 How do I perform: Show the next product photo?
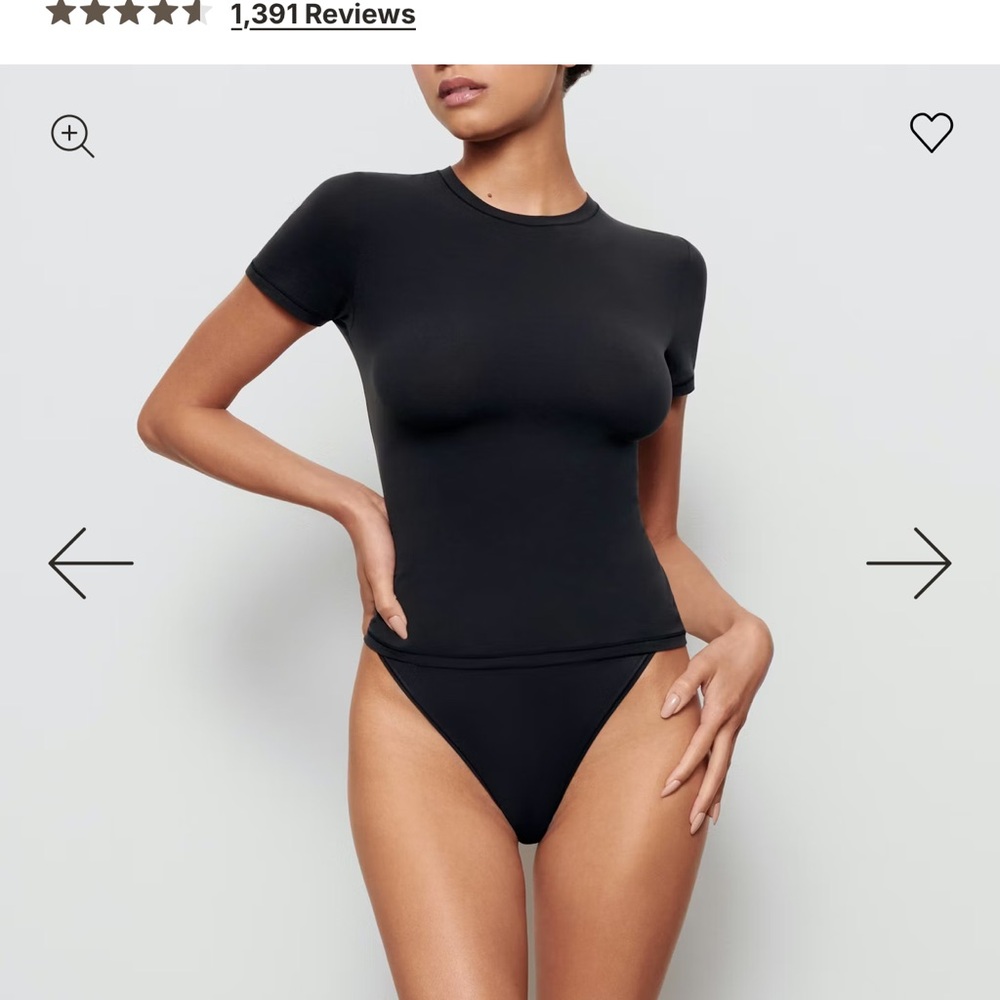[908, 563]
